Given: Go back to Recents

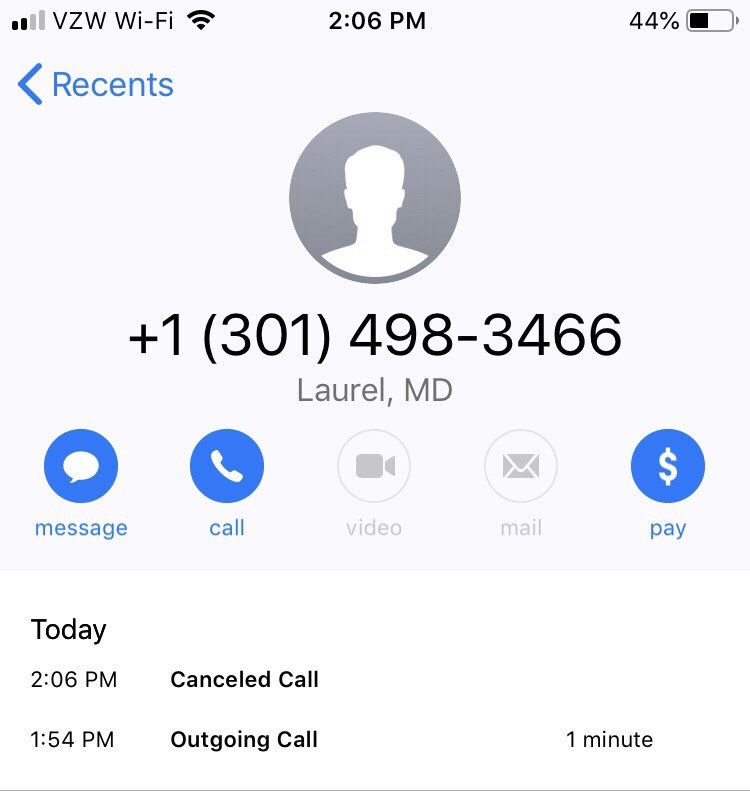Looking at the screenshot, I should [96, 85].
